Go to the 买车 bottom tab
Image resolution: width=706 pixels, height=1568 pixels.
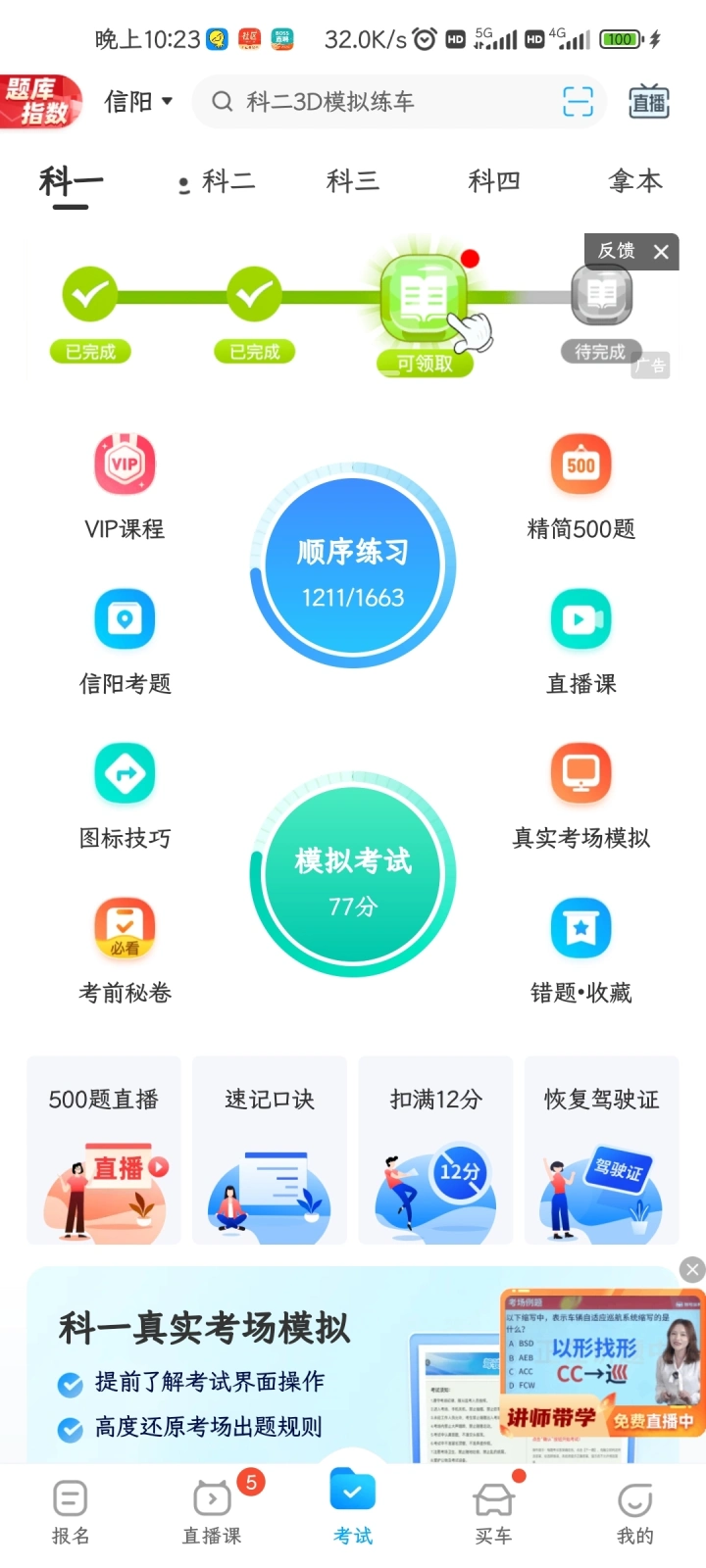[x=493, y=1512]
